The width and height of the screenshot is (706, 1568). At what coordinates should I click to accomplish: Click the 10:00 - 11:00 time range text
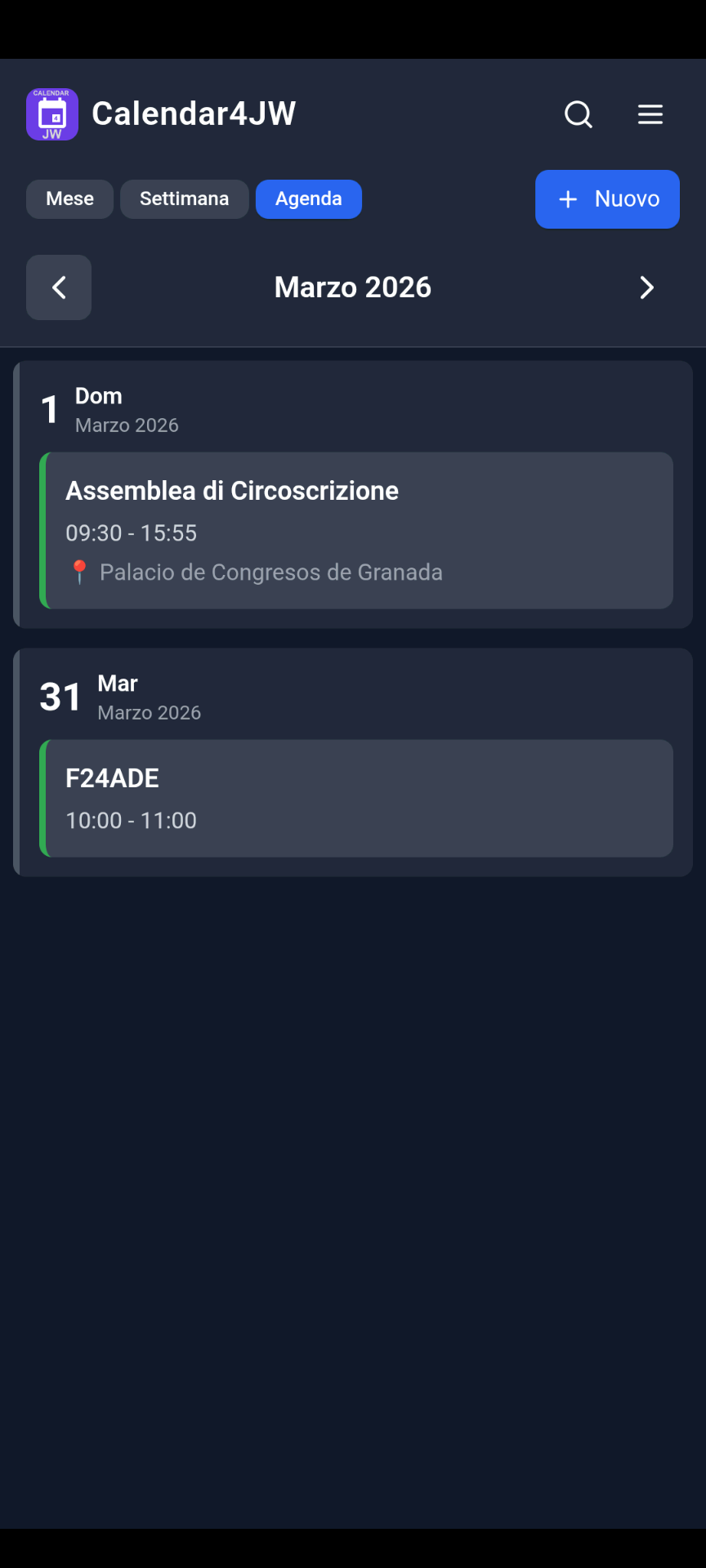coord(131,820)
